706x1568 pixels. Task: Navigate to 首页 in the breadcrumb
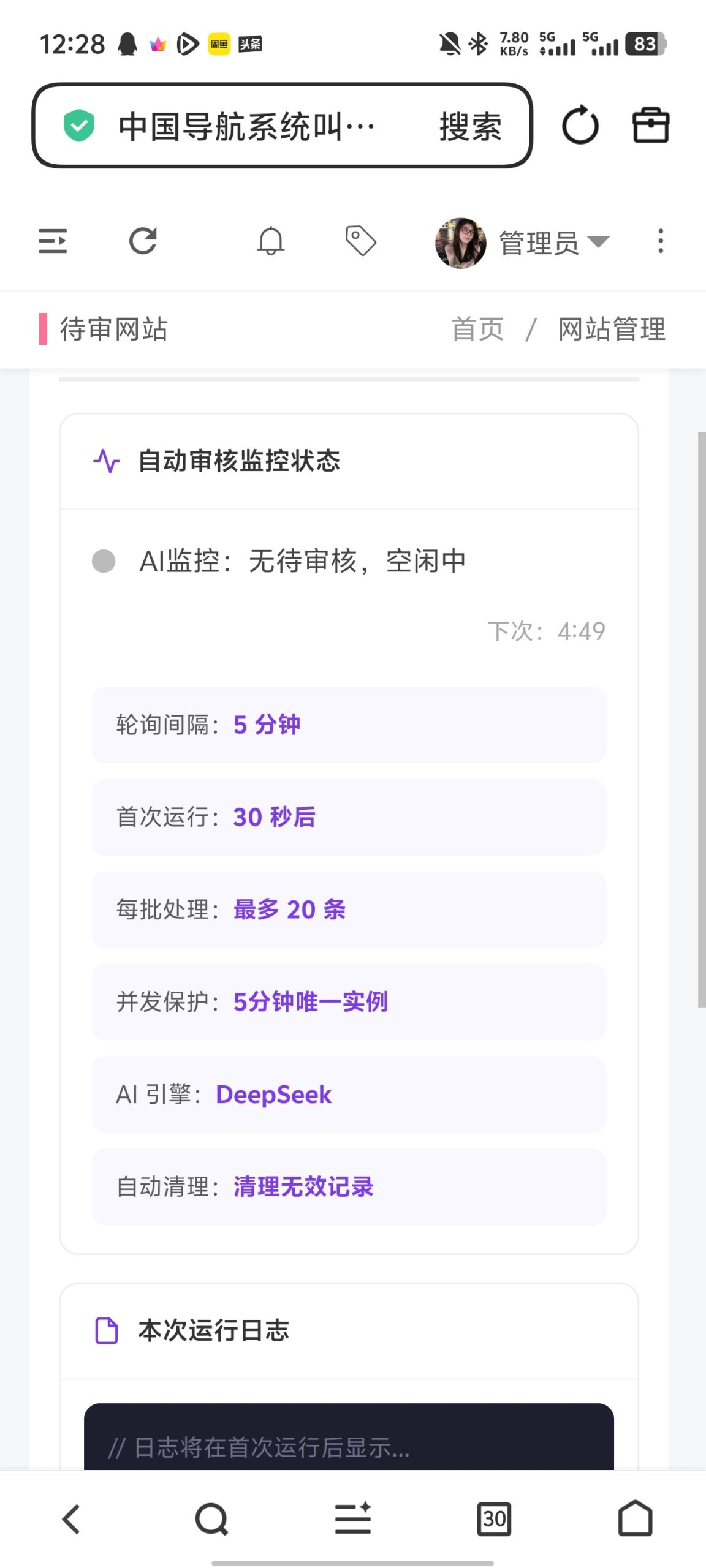(x=477, y=329)
